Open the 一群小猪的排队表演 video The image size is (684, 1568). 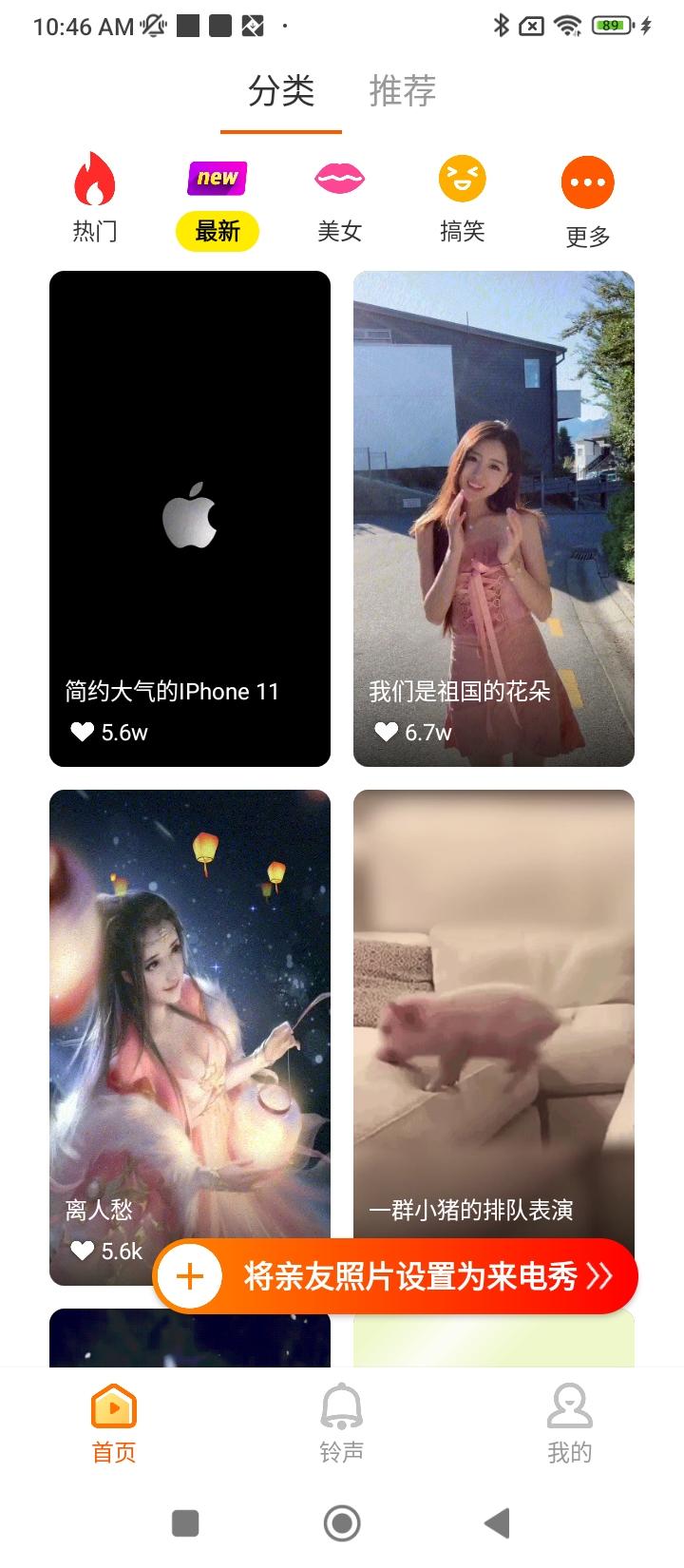[x=493, y=1007]
